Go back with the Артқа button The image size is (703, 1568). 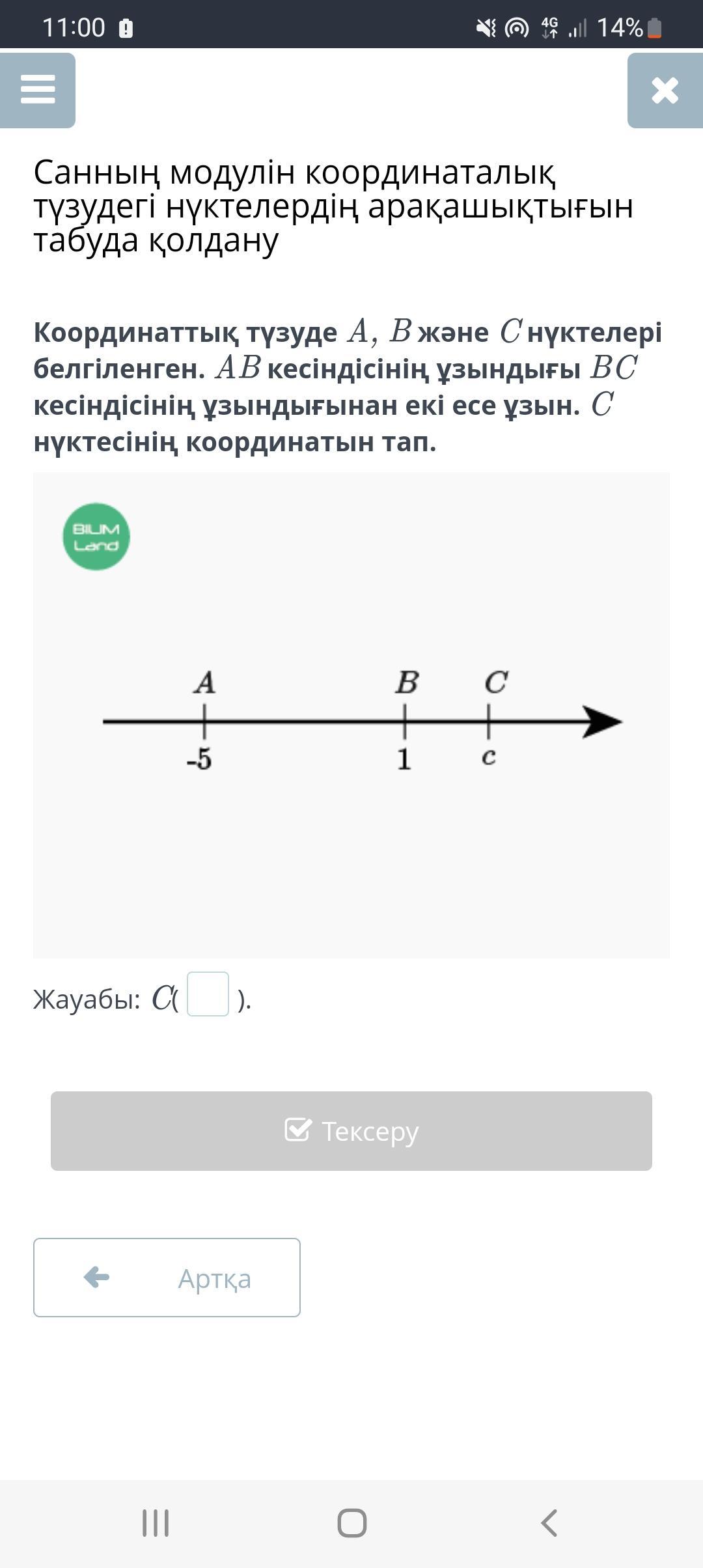point(167,1278)
